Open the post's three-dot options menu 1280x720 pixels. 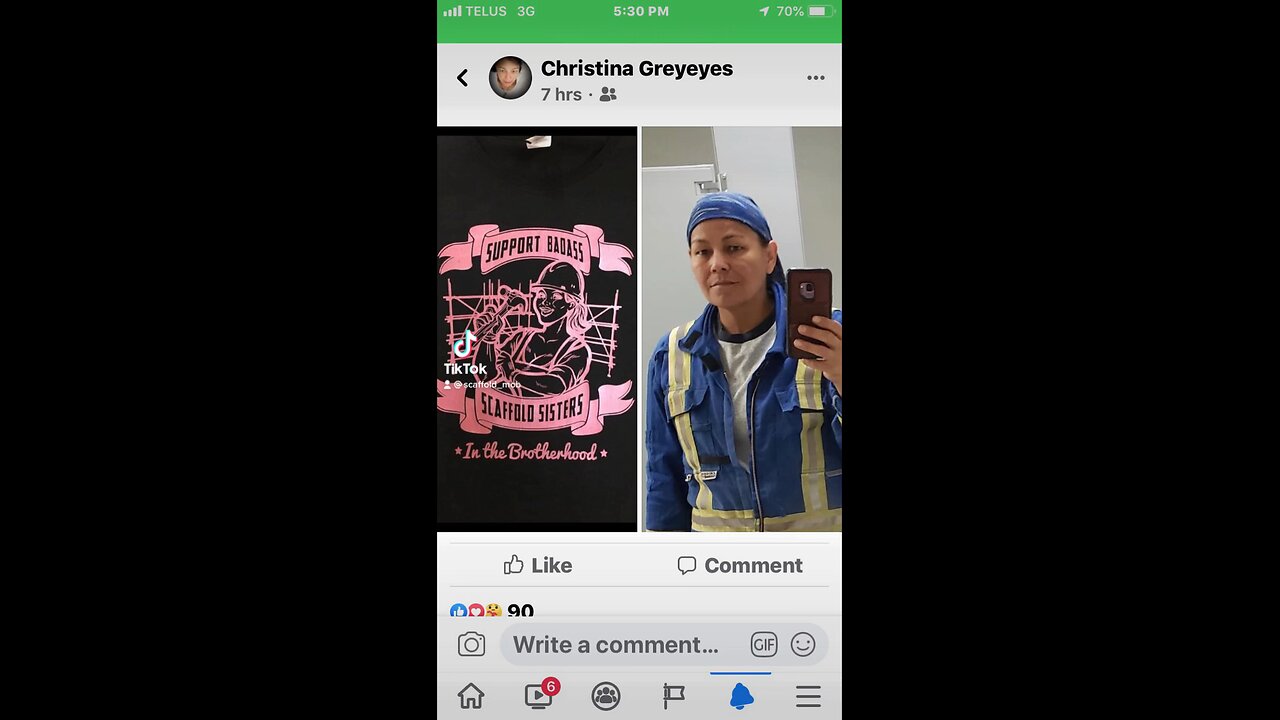click(x=816, y=78)
